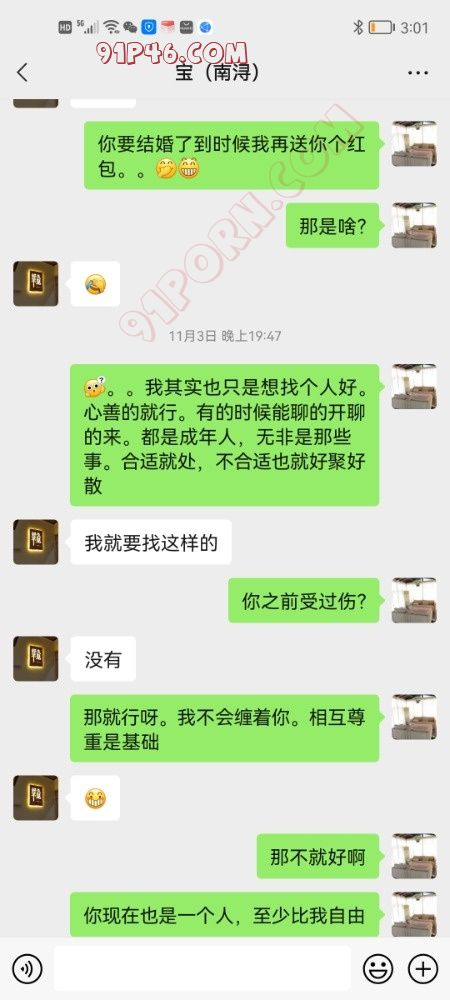The image size is (450, 1000).
Task: Switch to voice message input
Action: (27, 969)
